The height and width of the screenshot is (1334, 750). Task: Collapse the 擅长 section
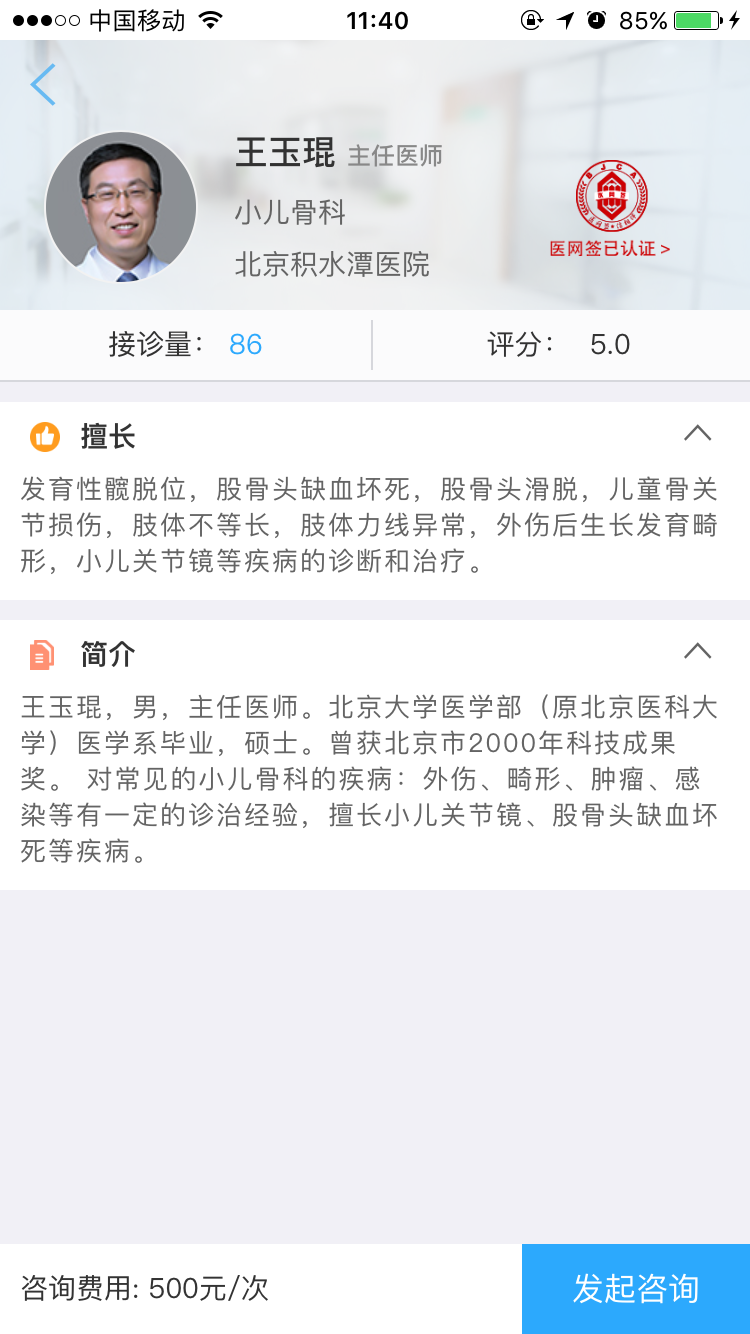pyautogui.click(x=697, y=434)
